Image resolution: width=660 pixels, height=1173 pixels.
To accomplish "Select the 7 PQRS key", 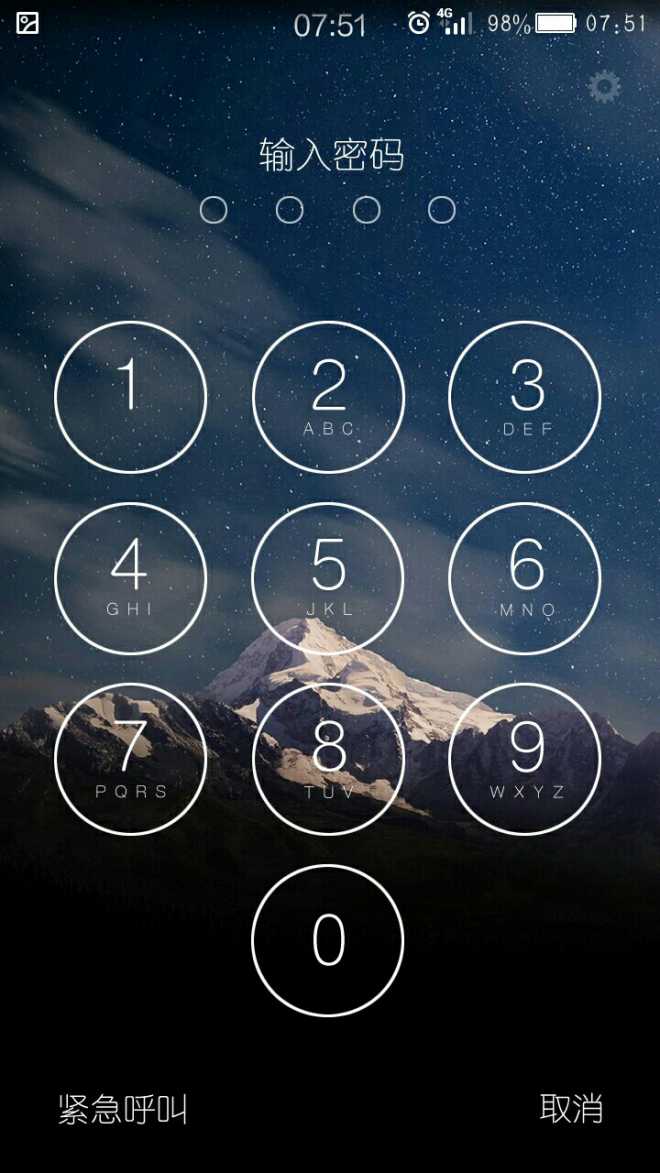I will point(130,759).
